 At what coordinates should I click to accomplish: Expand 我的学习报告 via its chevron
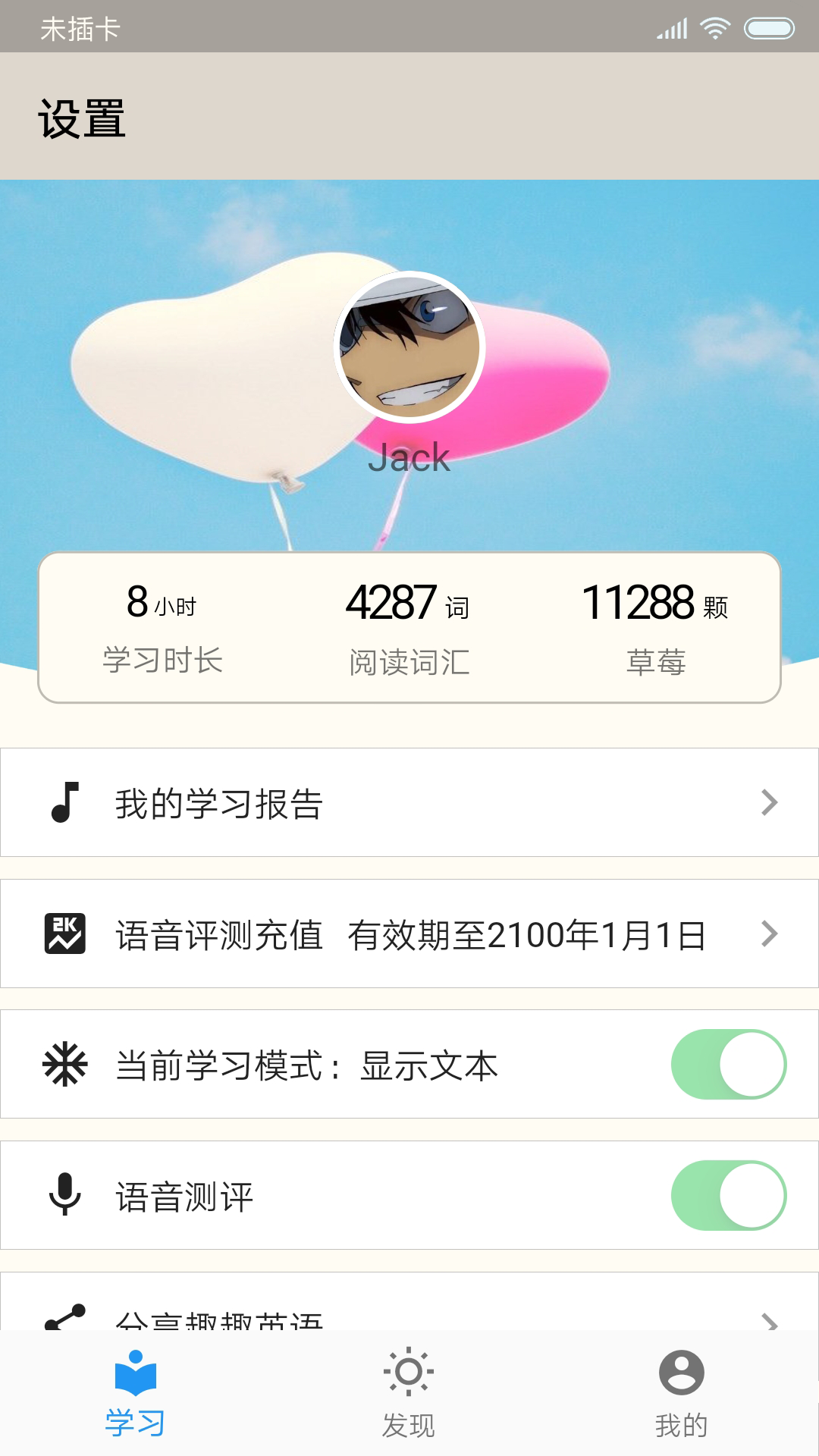click(x=770, y=802)
